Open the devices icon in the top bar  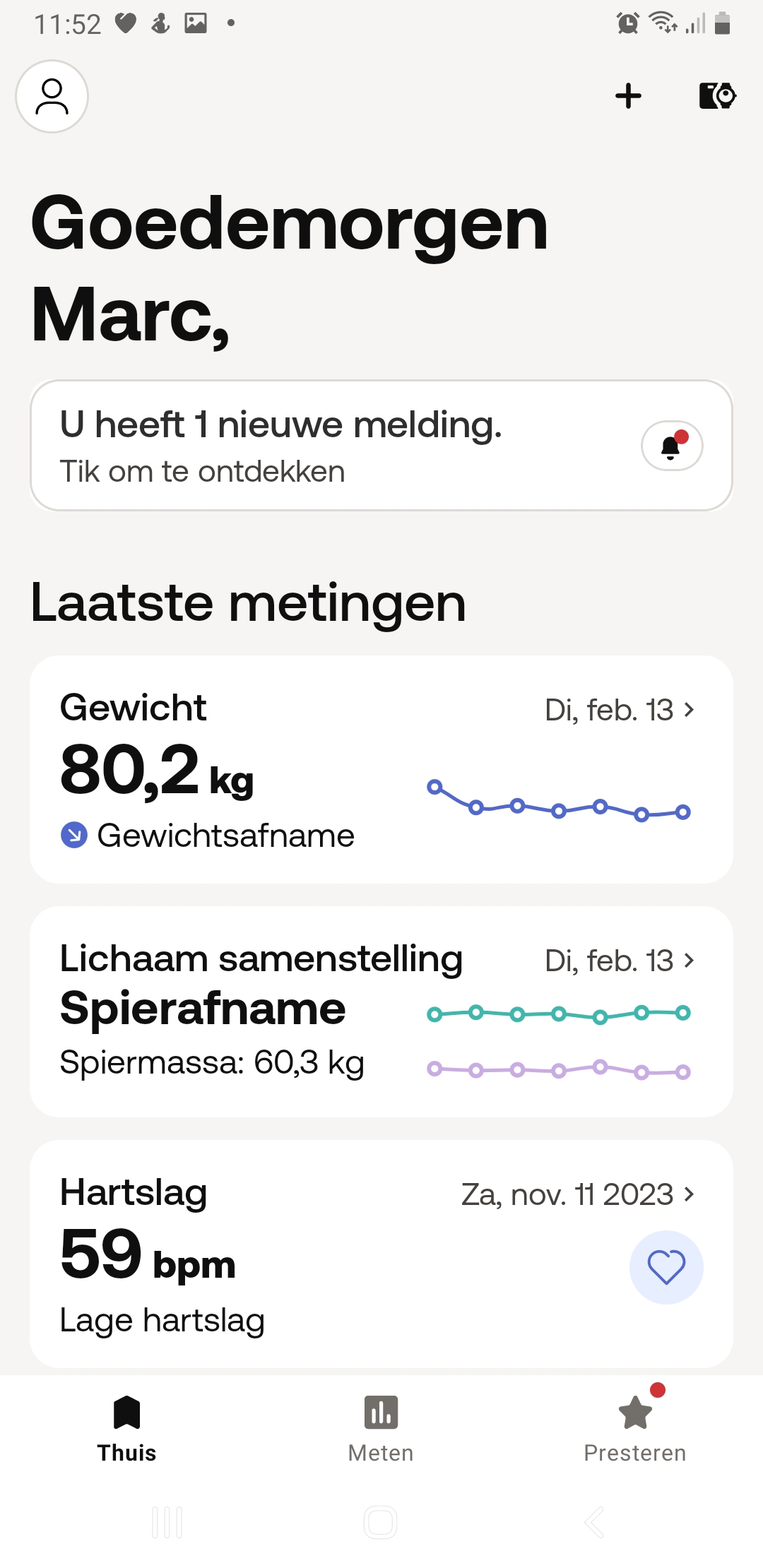coord(717,96)
